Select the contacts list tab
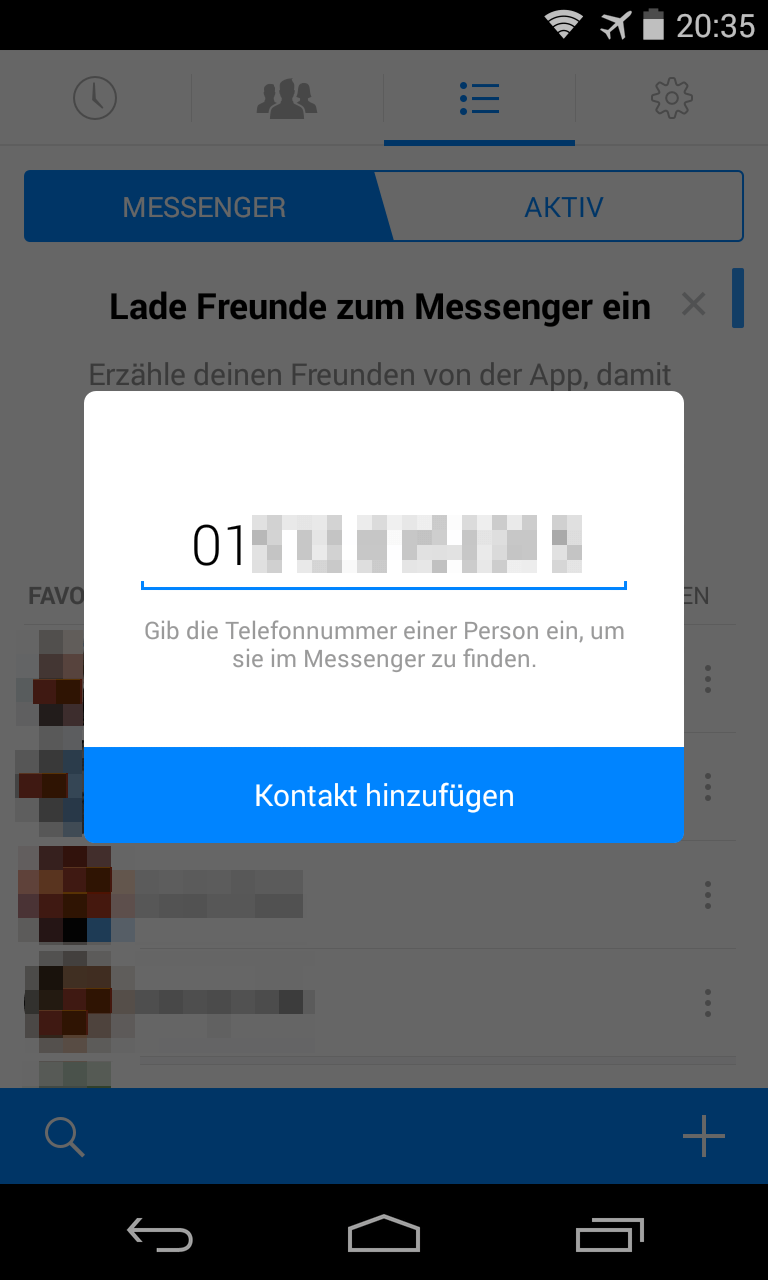 tap(479, 98)
